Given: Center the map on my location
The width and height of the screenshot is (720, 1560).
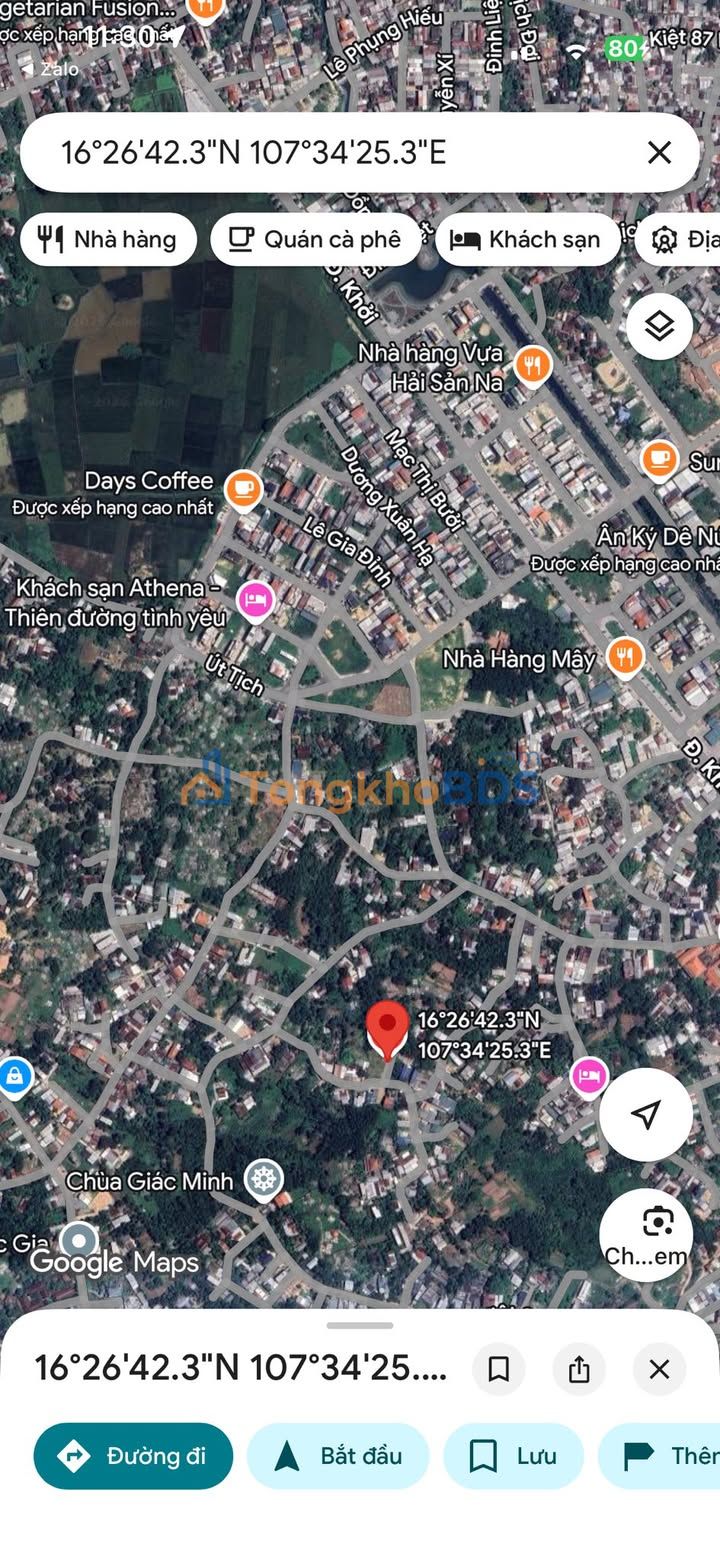Looking at the screenshot, I should pyautogui.click(x=646, y=1114).
